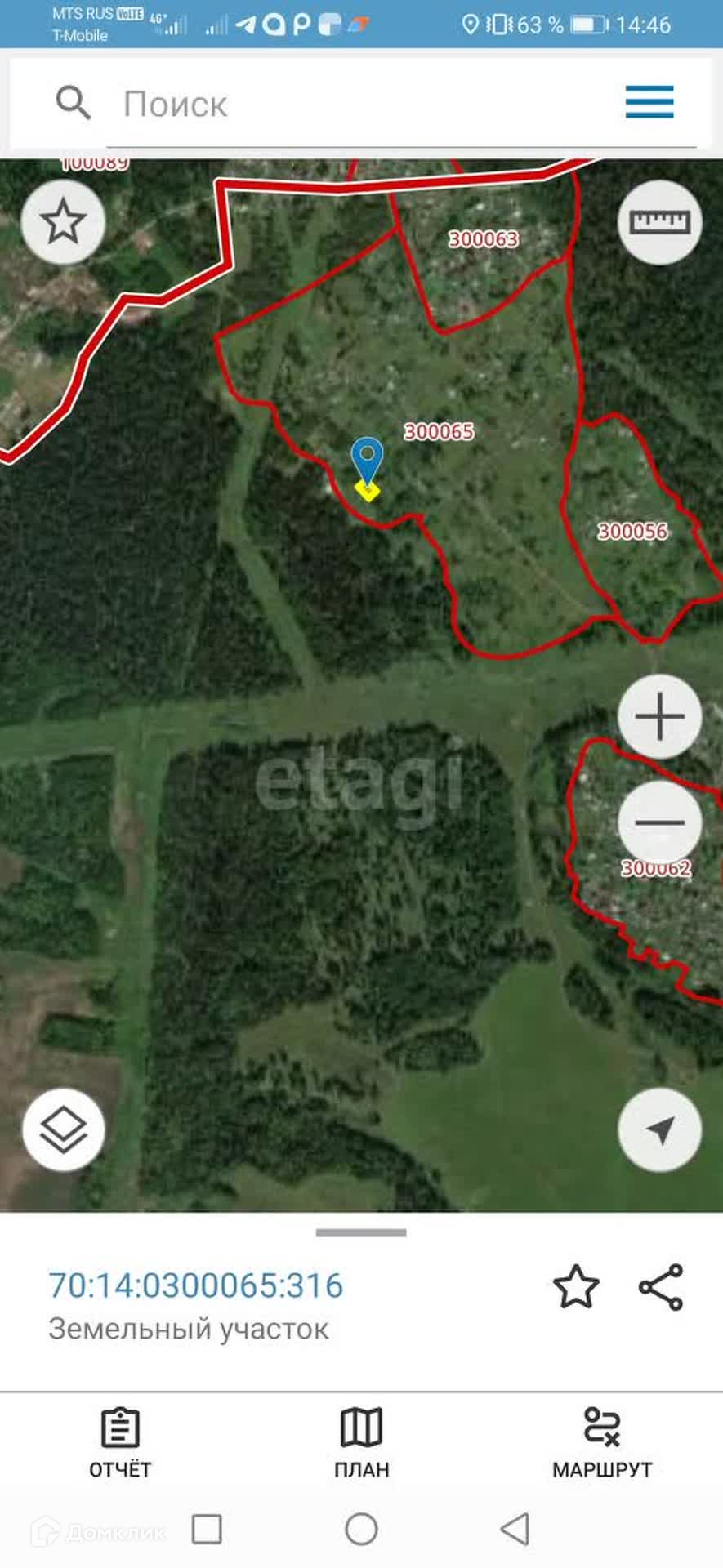723x1568 pixels.
Task: Open the hamburger menu
Action: tap(649, 103)
